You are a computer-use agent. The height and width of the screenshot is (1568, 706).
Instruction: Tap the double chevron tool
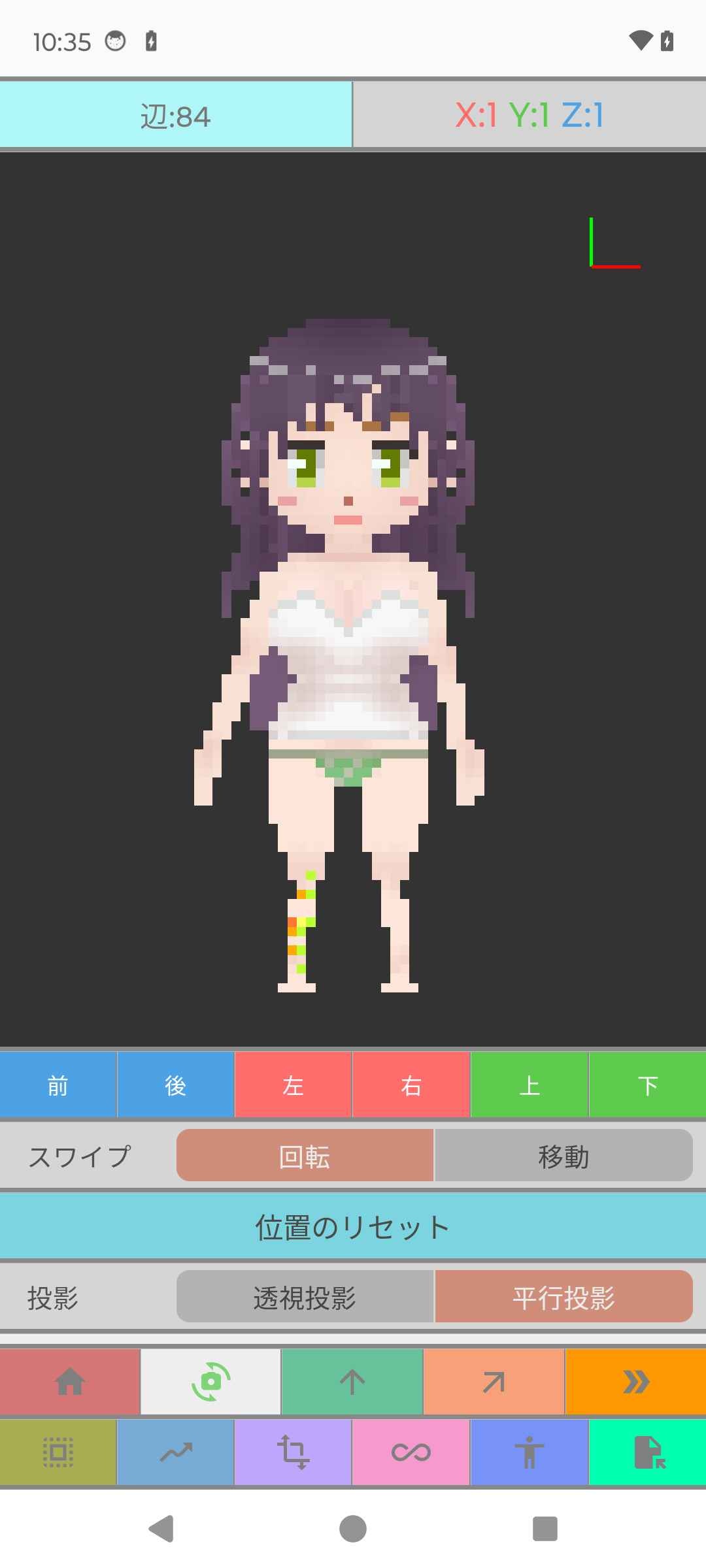coord(635,1381)
